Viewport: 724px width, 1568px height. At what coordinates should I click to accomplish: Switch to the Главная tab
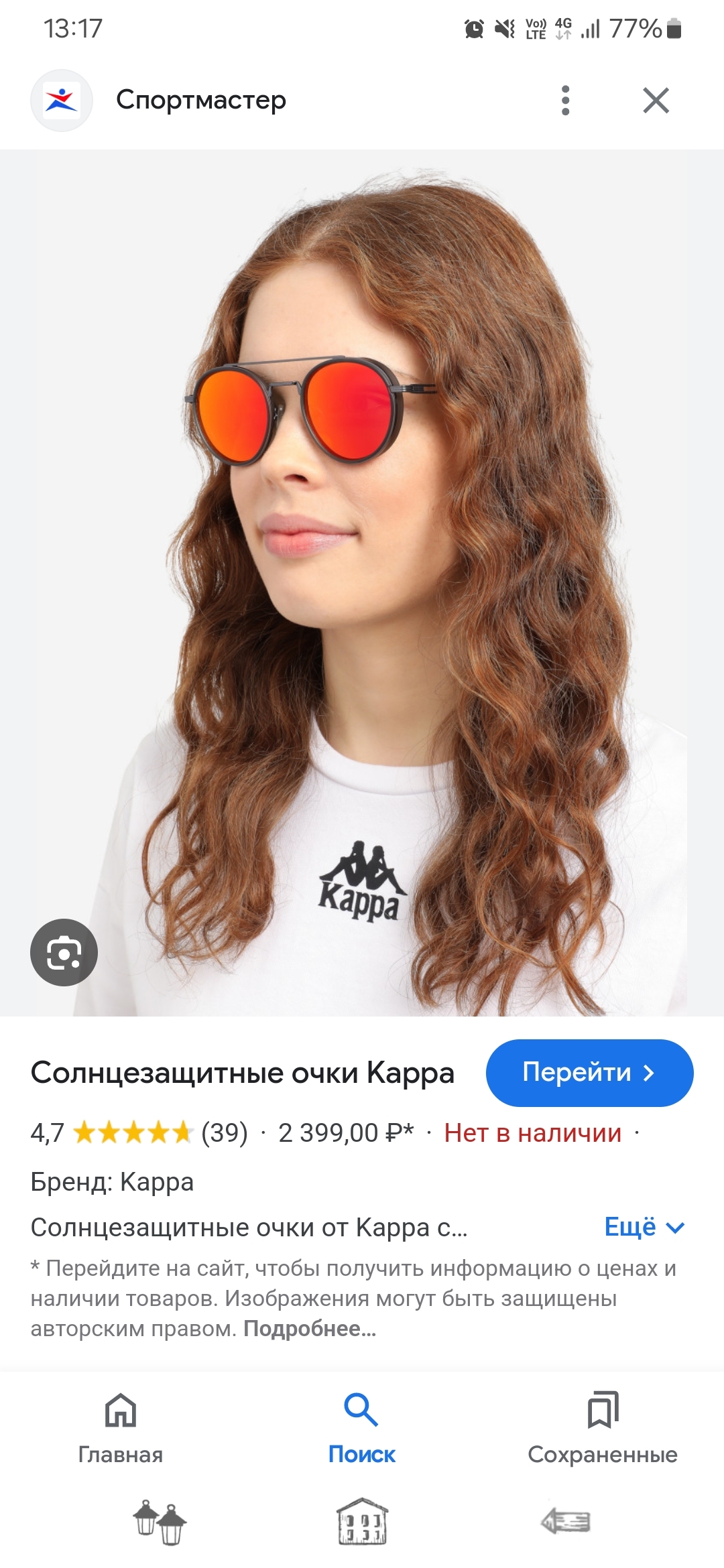pyautogui.click(x=121, y=1427)
